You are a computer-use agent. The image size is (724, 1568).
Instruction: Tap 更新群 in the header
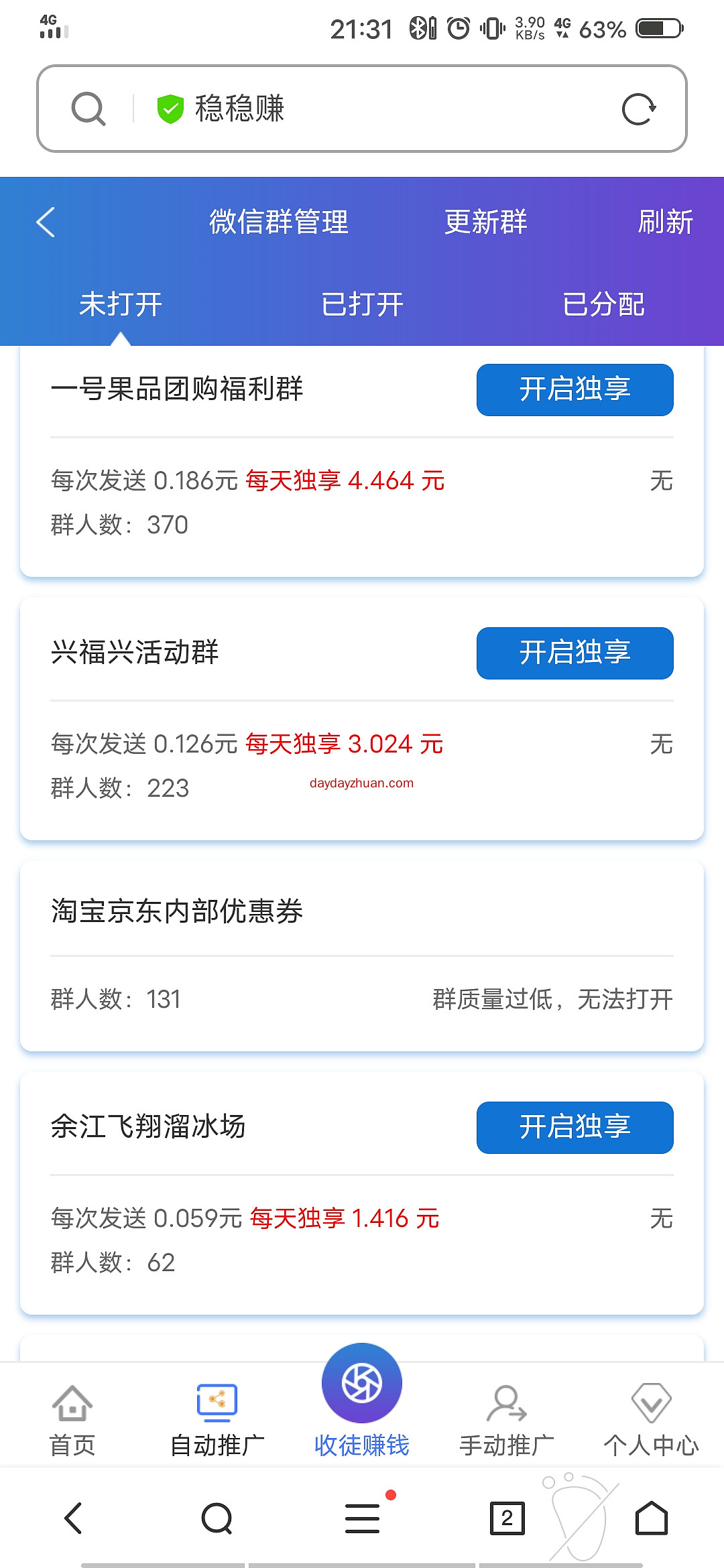click(485, 222)
